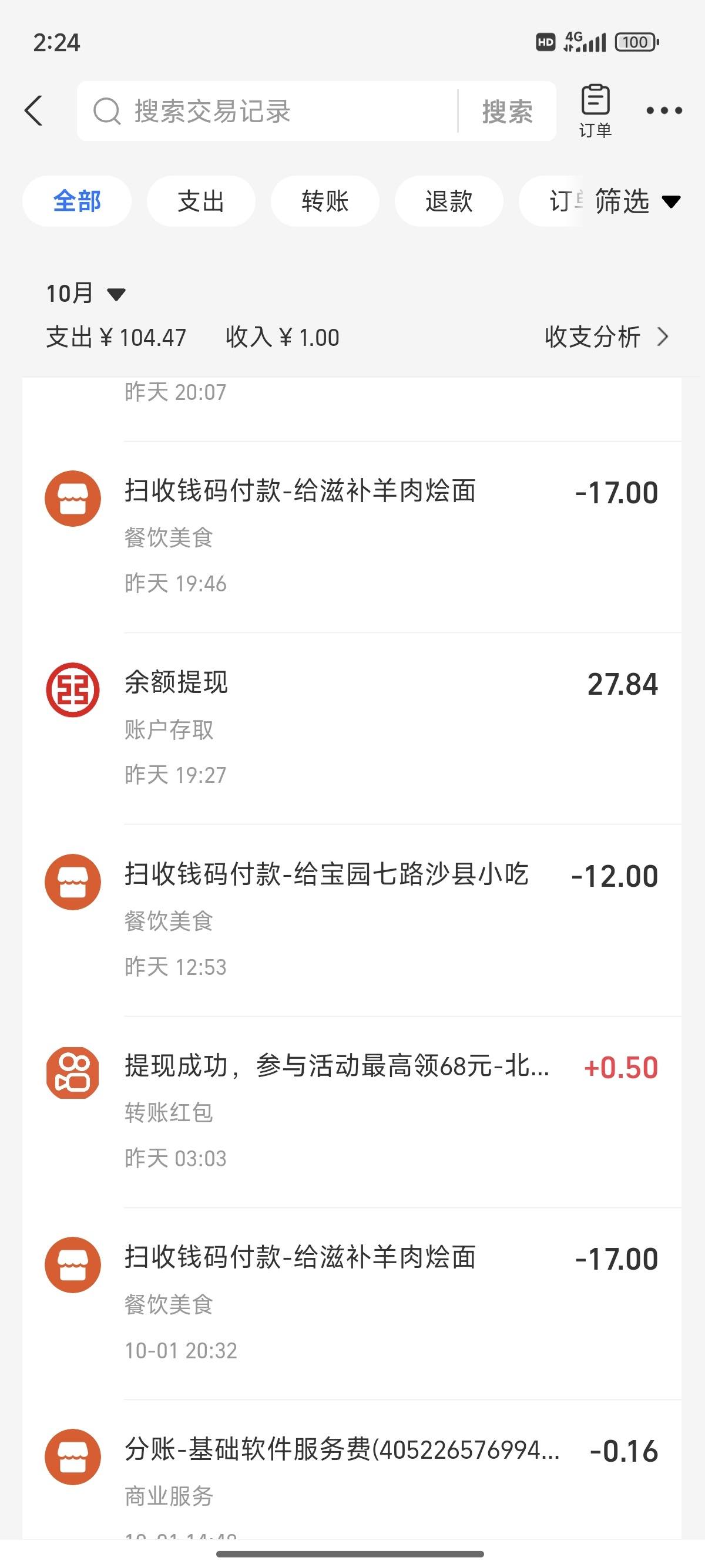The image size is (705, 1568).
Task: Open the 宝园七路沙县小吃 payment record
Action: click(x=352, y=920)
